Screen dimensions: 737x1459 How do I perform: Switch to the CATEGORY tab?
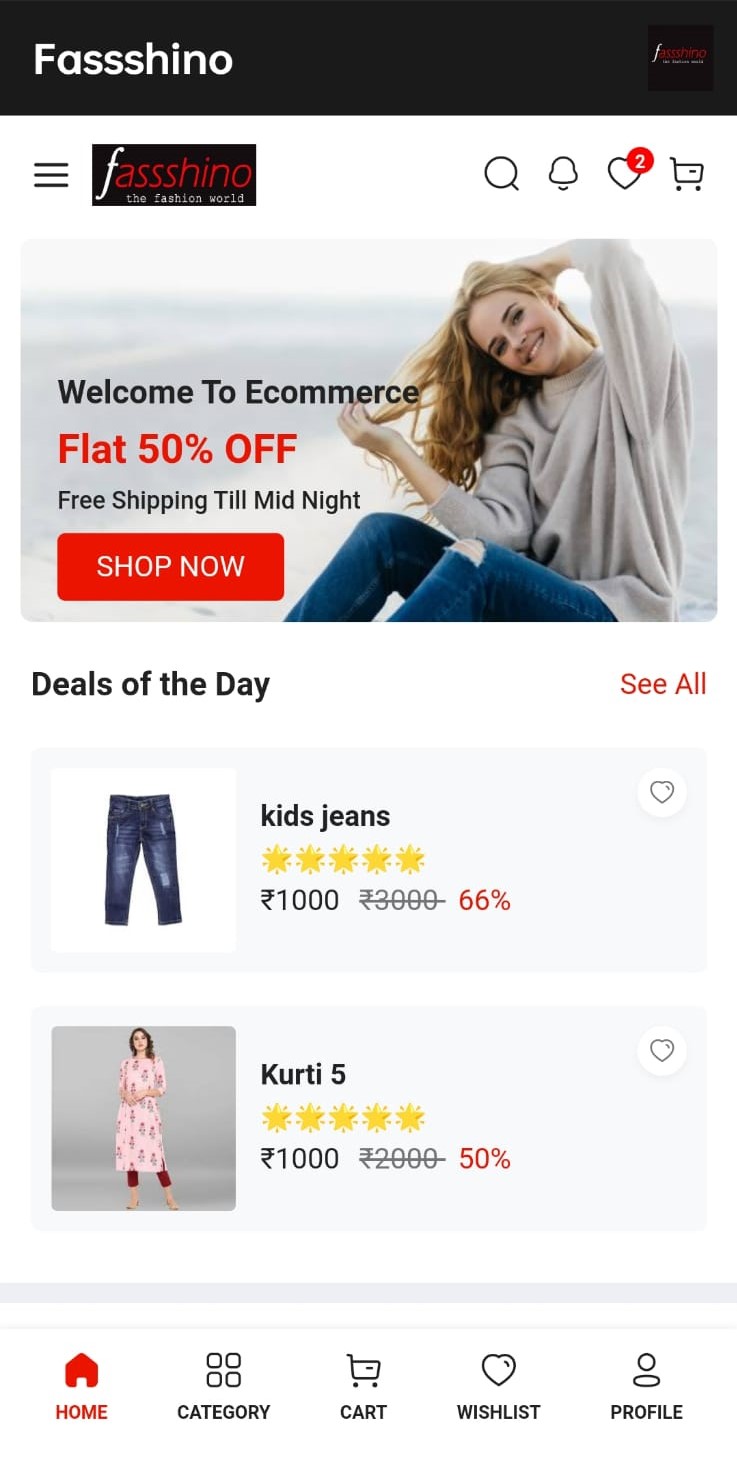223,1387
